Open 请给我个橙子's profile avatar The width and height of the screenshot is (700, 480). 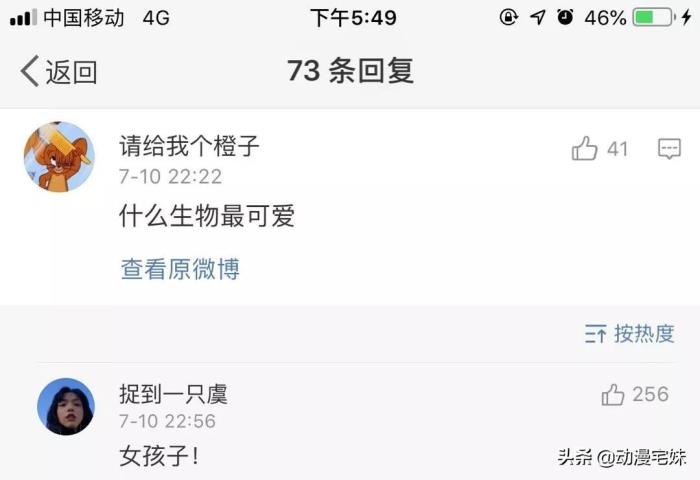59,157
